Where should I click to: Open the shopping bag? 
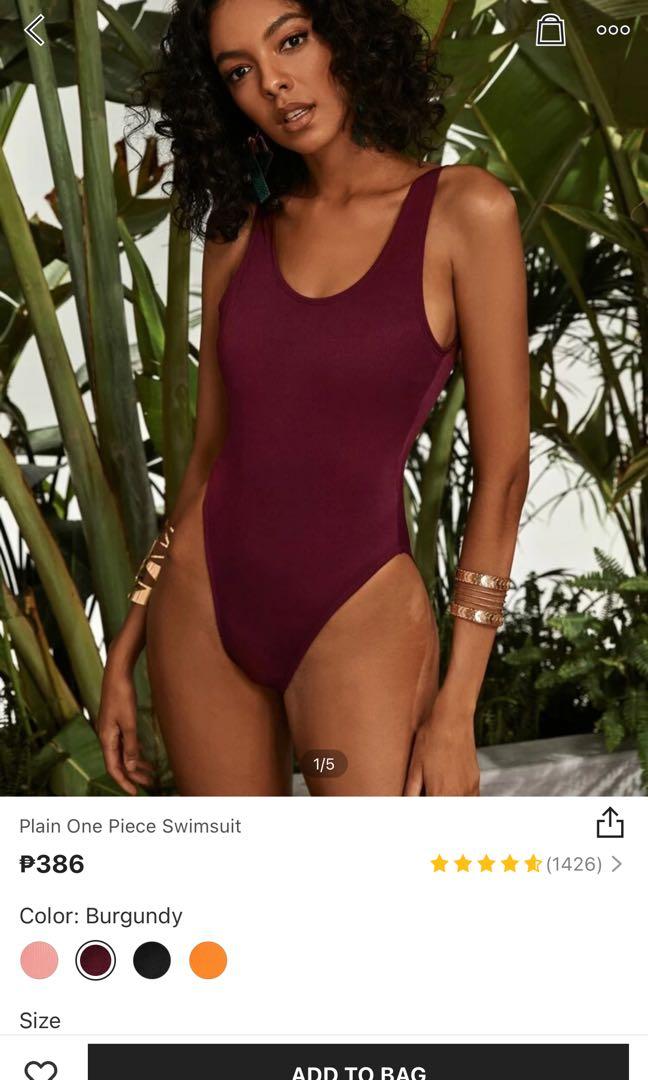[x=550, y=30]
